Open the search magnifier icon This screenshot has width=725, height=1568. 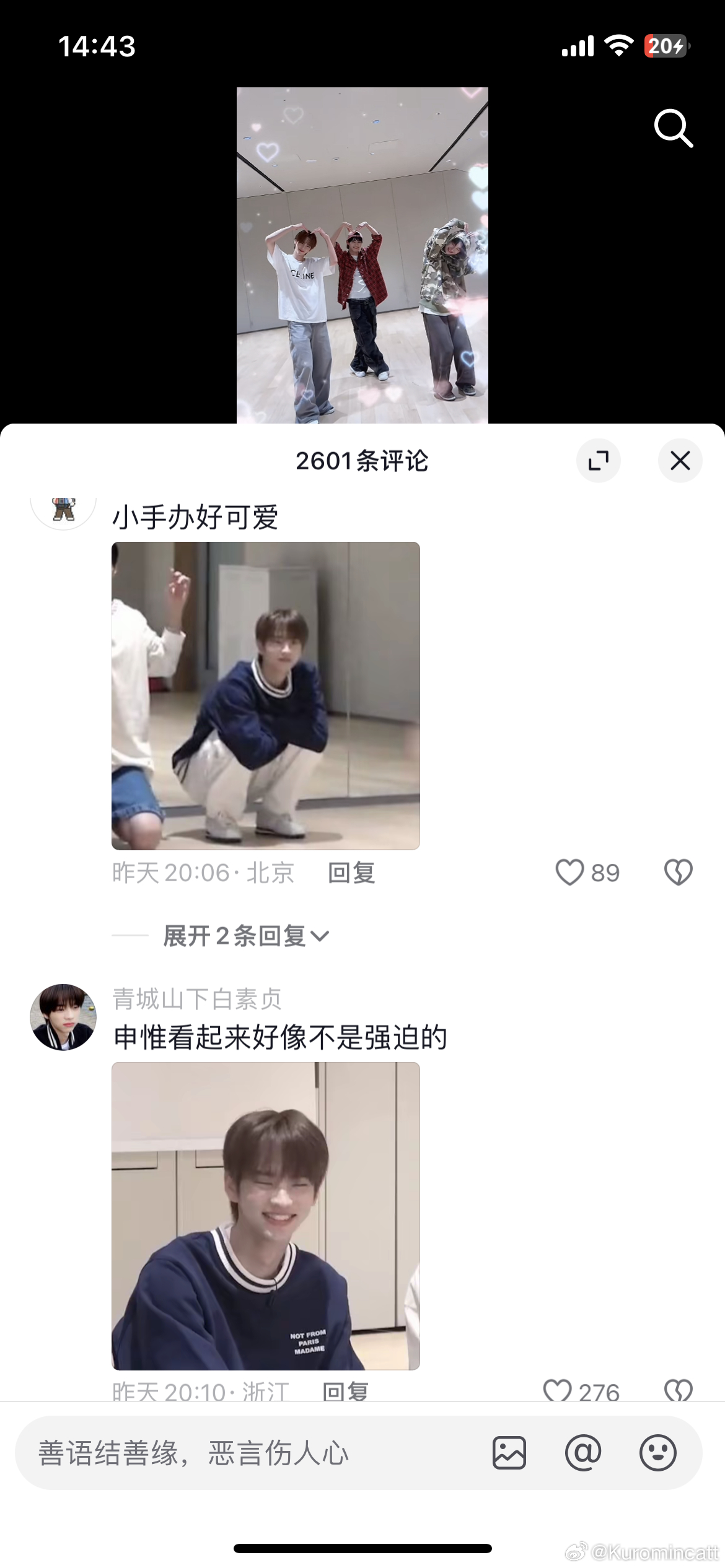point(673,129)
